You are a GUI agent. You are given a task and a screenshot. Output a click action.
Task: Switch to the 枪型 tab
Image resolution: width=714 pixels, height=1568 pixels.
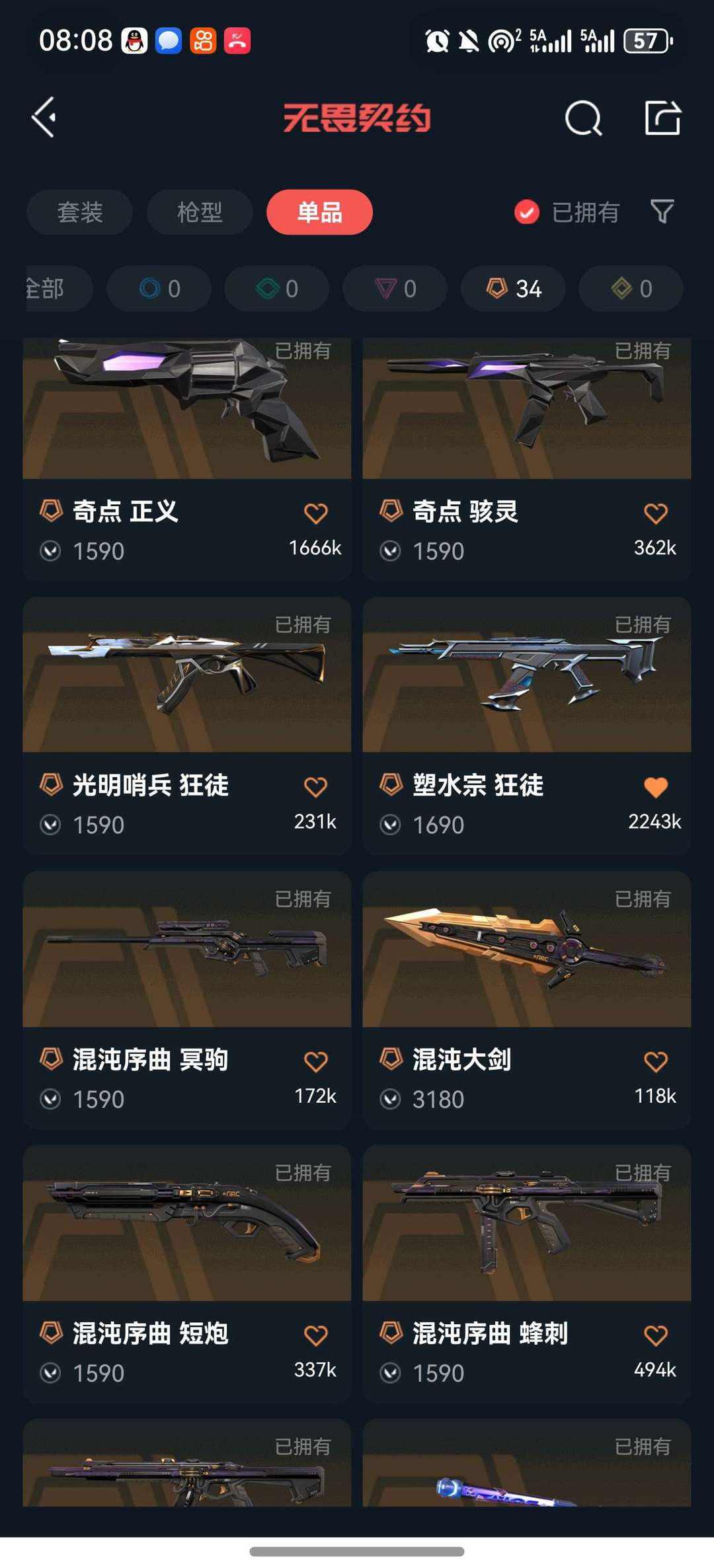(199, 212)
